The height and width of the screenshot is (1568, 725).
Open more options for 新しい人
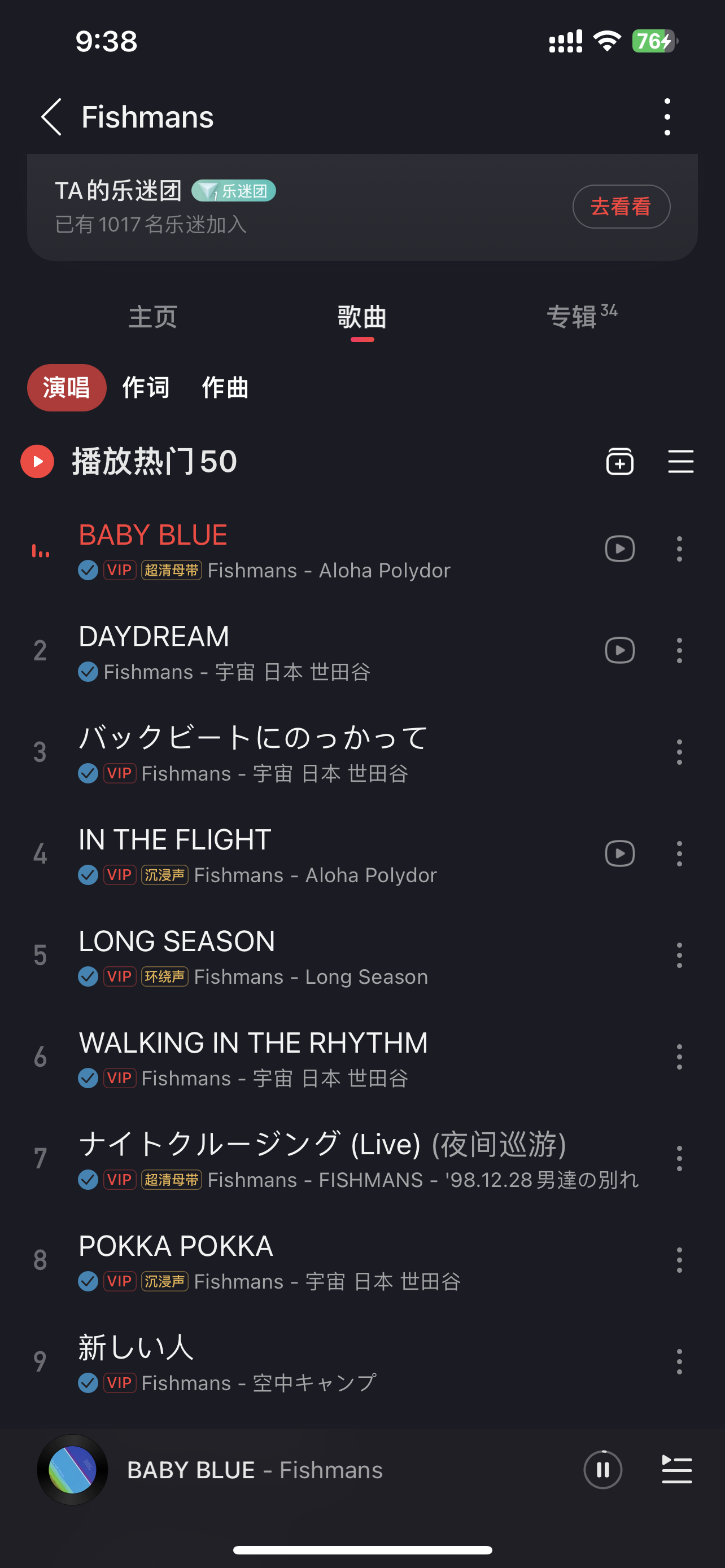pos(679,1361)
